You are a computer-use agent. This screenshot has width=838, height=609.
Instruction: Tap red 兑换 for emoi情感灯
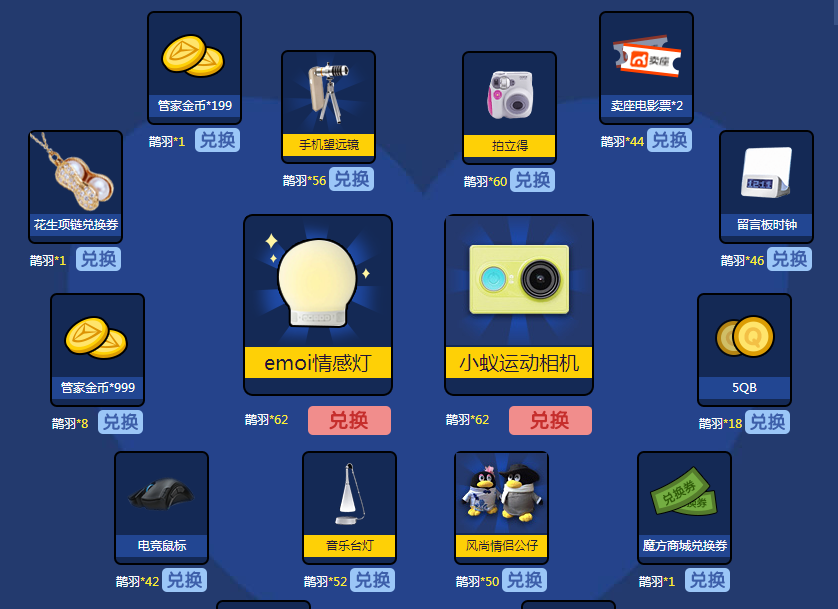(349, 420)
